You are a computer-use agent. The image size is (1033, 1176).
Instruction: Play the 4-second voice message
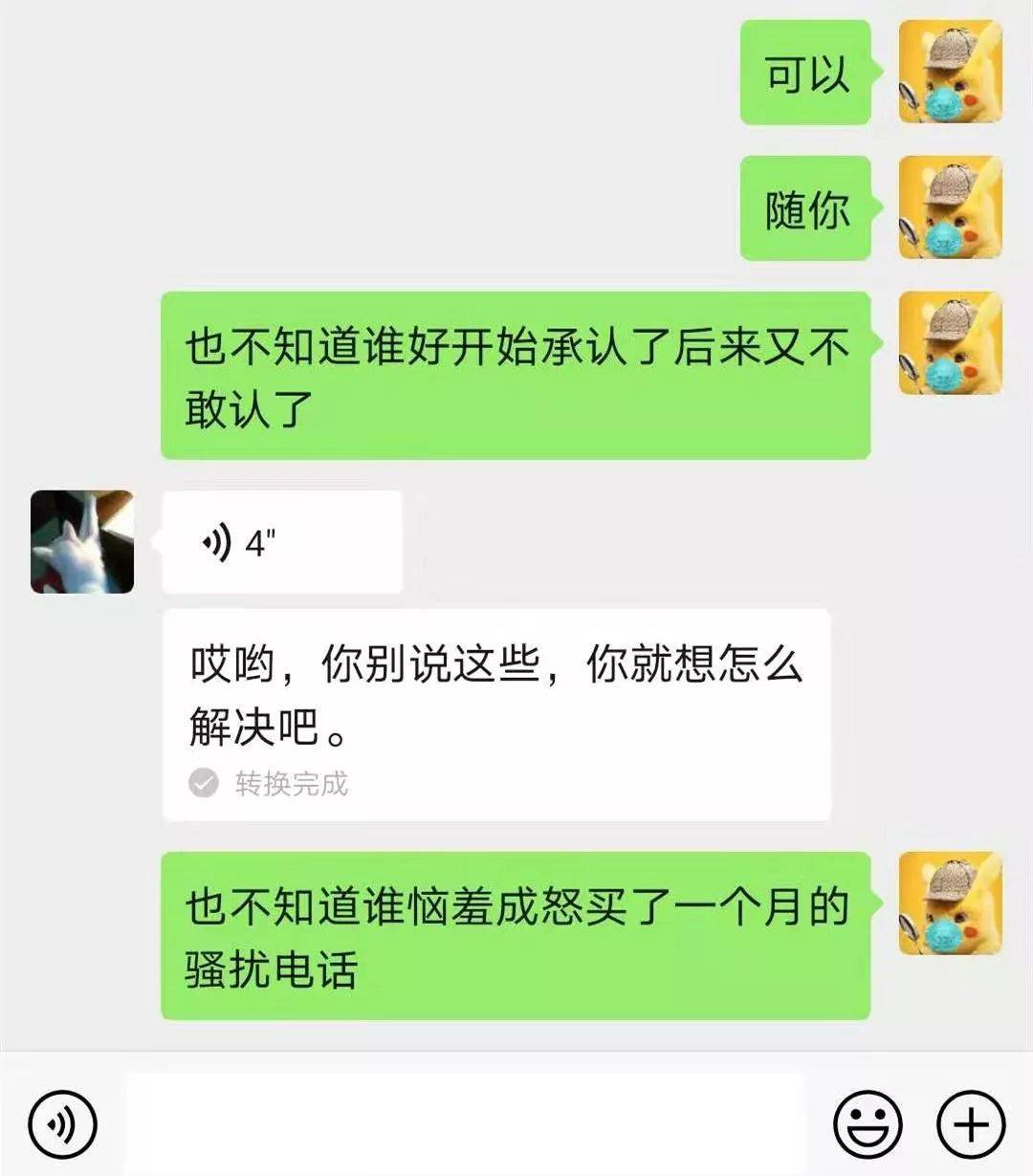pos(281,543)
